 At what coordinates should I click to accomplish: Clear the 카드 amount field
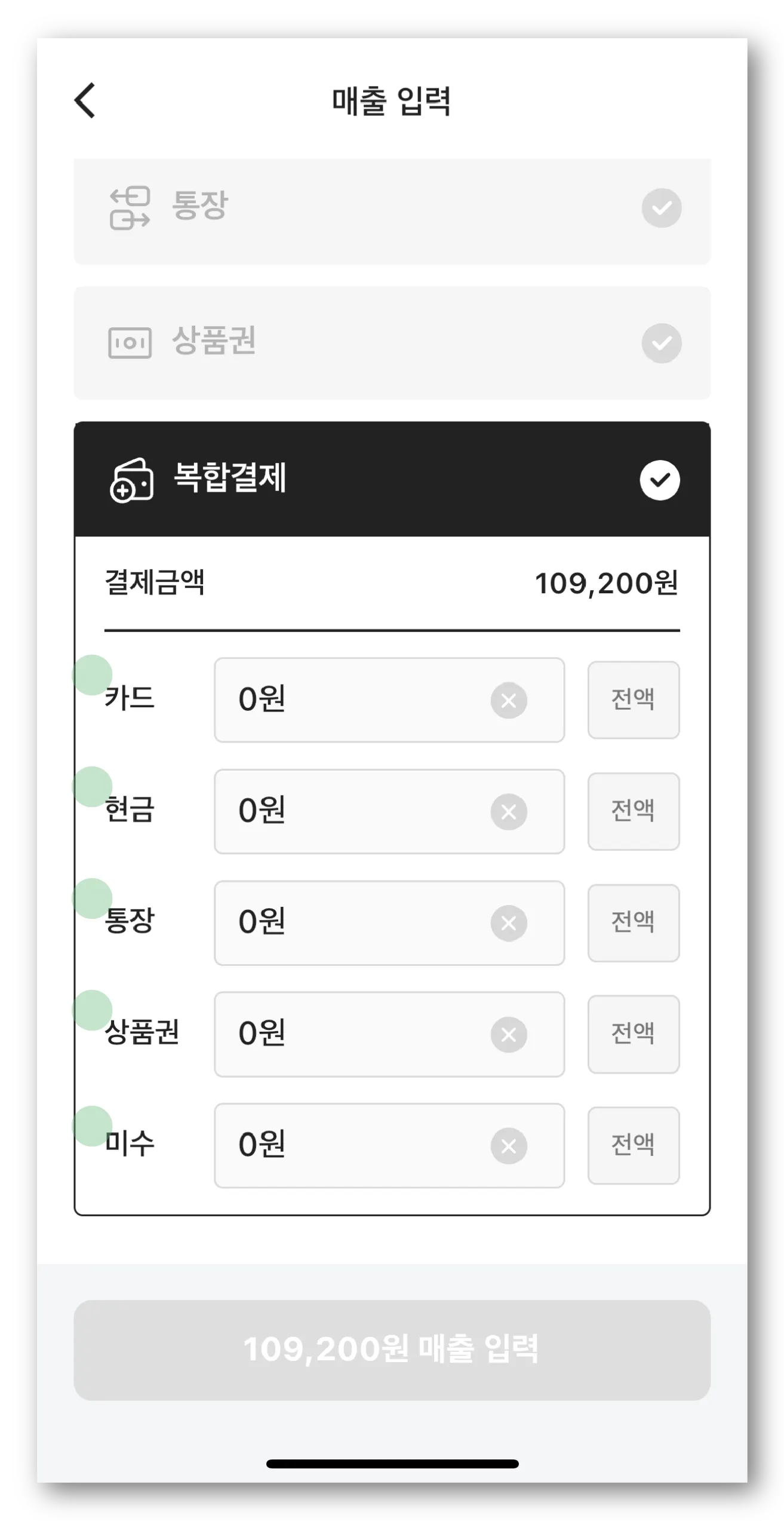pos(509,700)
